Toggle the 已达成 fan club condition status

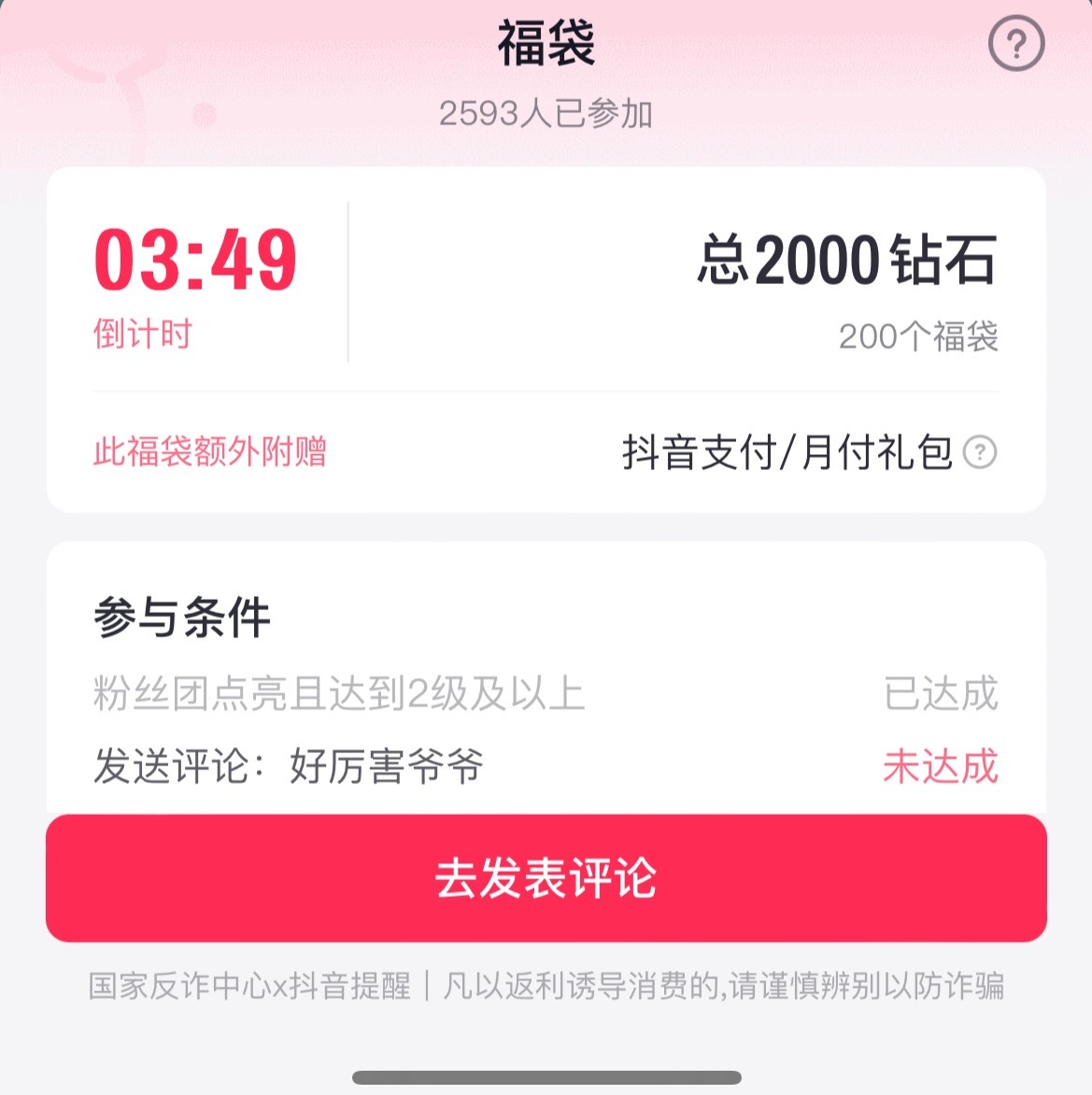943,691
